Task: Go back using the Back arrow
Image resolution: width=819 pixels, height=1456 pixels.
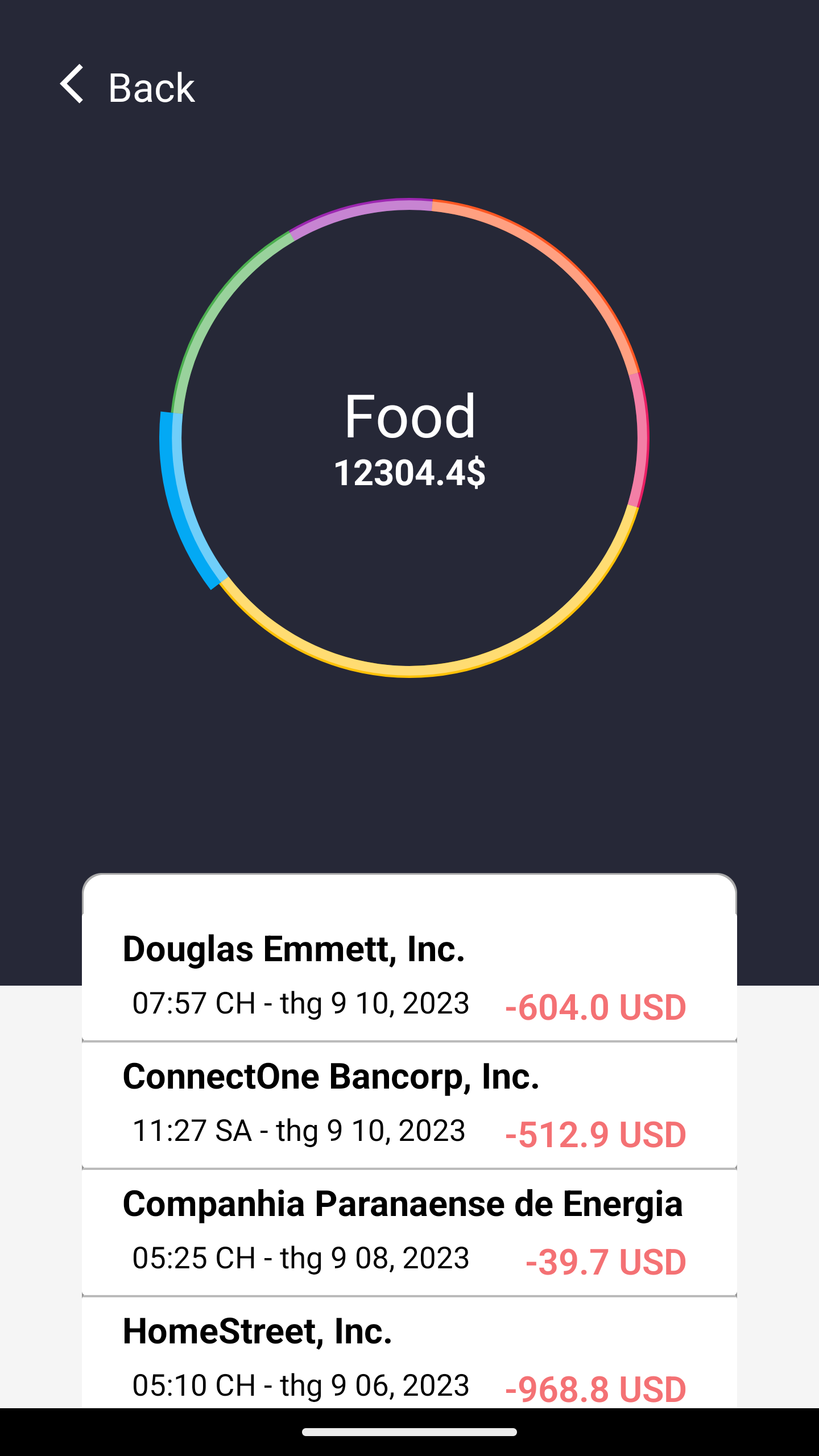Action: point(72,85)
